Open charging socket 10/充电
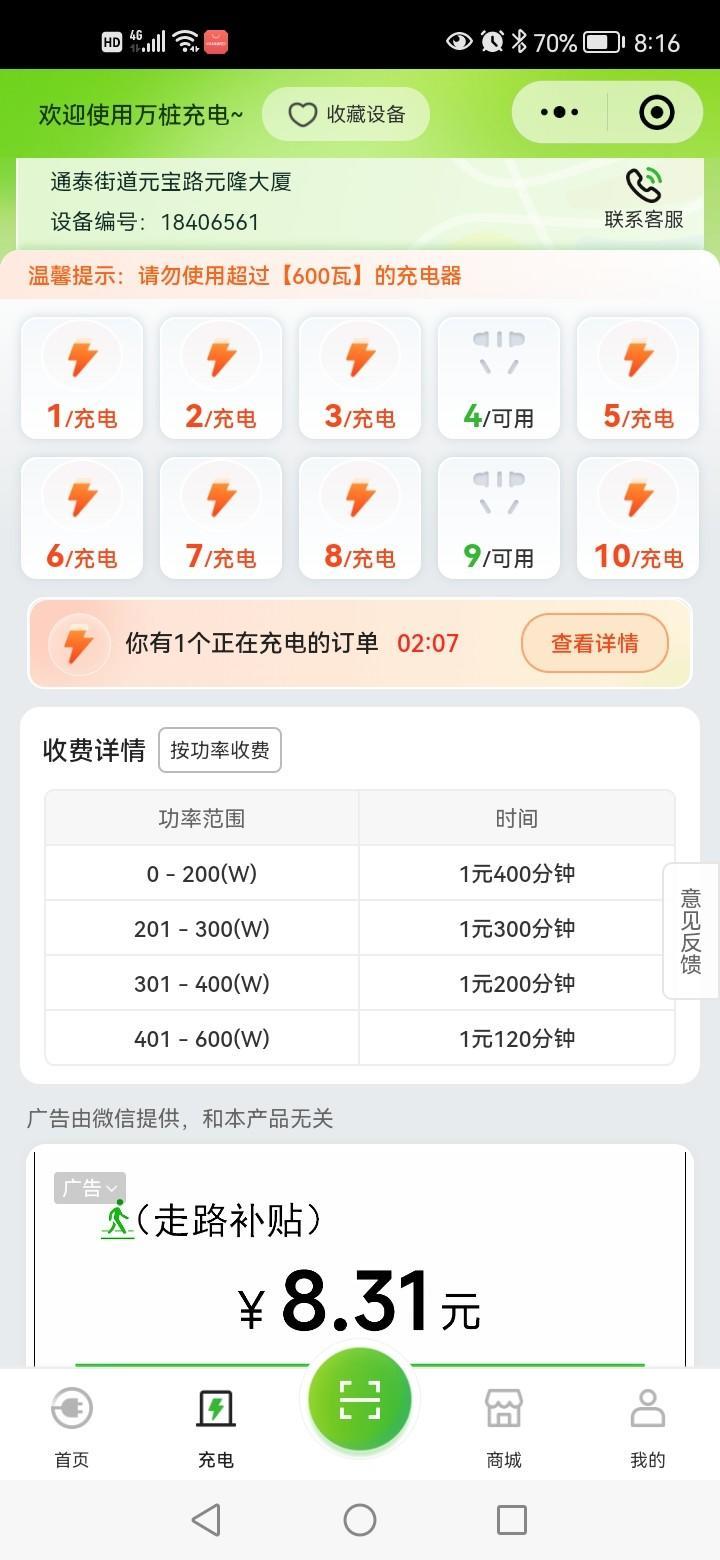The width and height of the screenshot is (720, 1560). pos(638,518)
